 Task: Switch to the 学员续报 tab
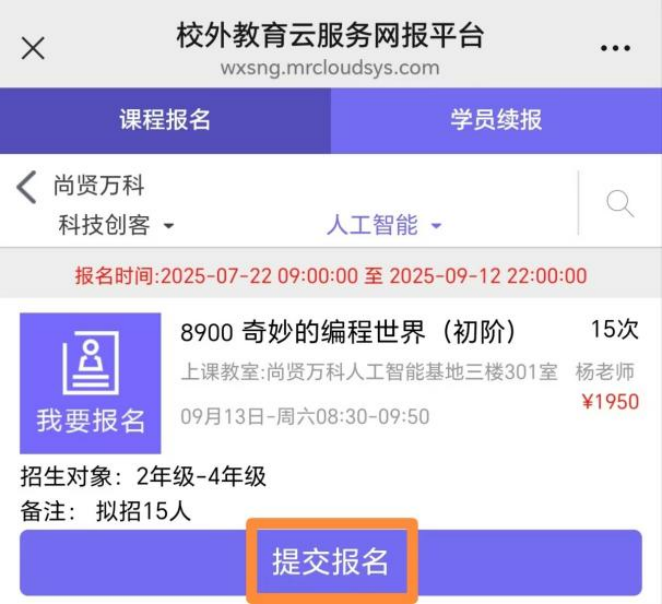tap(496, 121)
